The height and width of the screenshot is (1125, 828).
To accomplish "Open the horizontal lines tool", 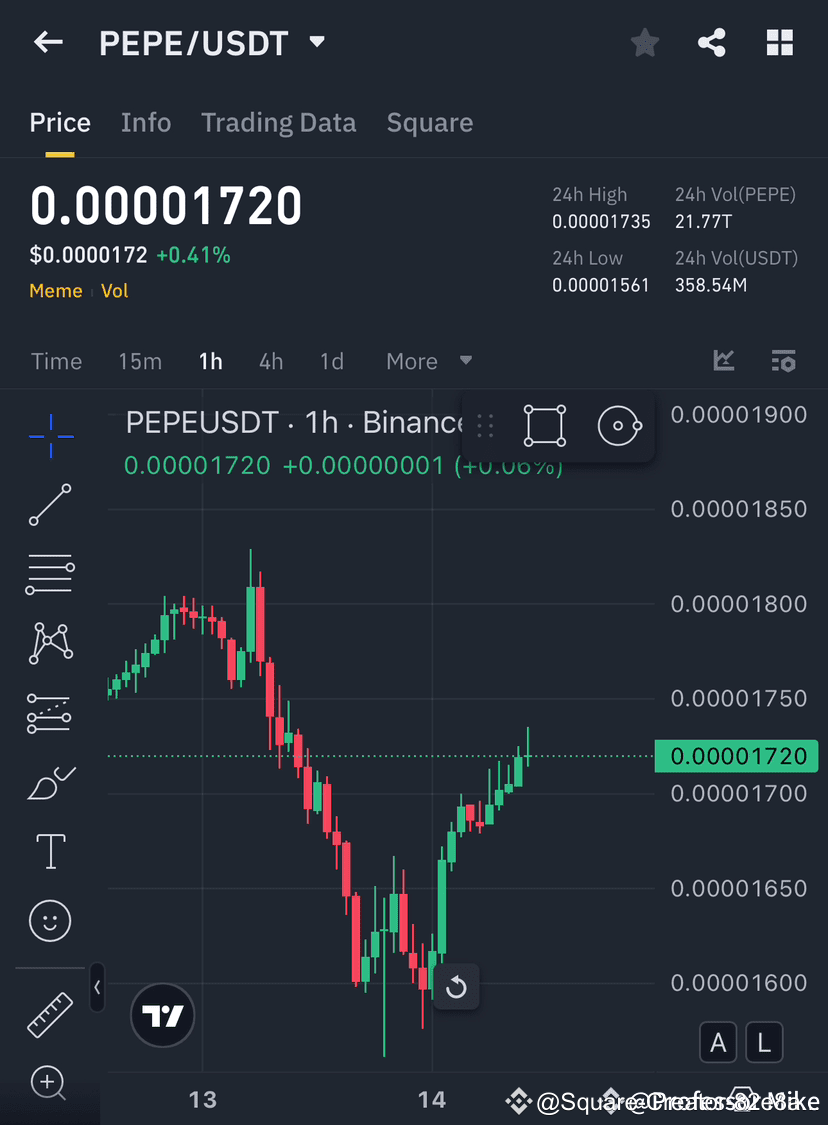I will [x=50, y=574].
